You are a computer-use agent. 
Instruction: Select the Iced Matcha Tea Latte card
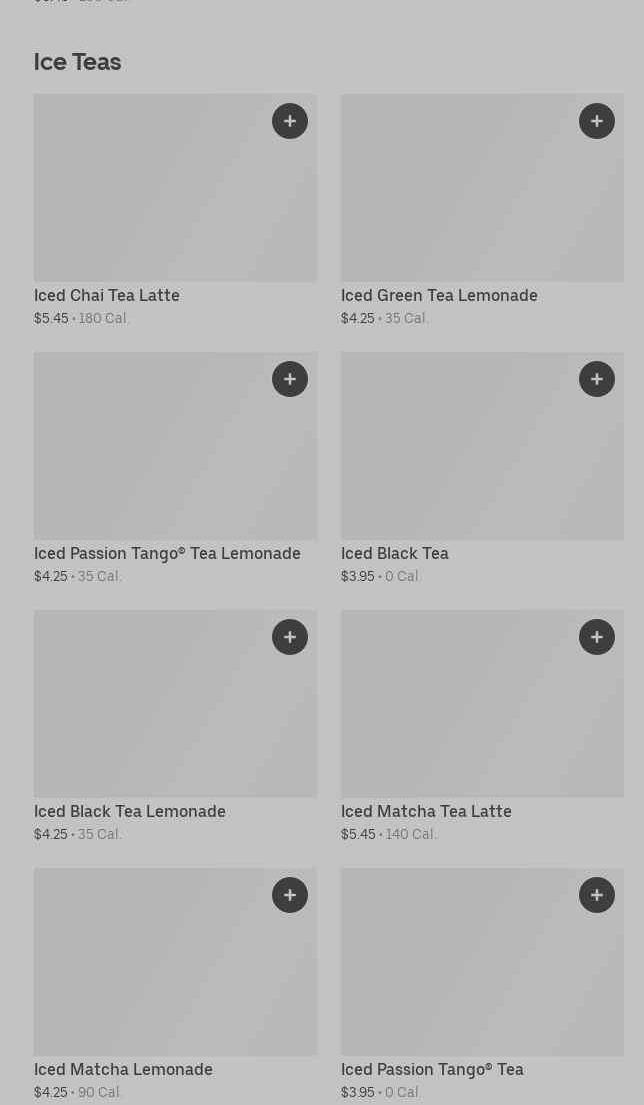point(483,727)
